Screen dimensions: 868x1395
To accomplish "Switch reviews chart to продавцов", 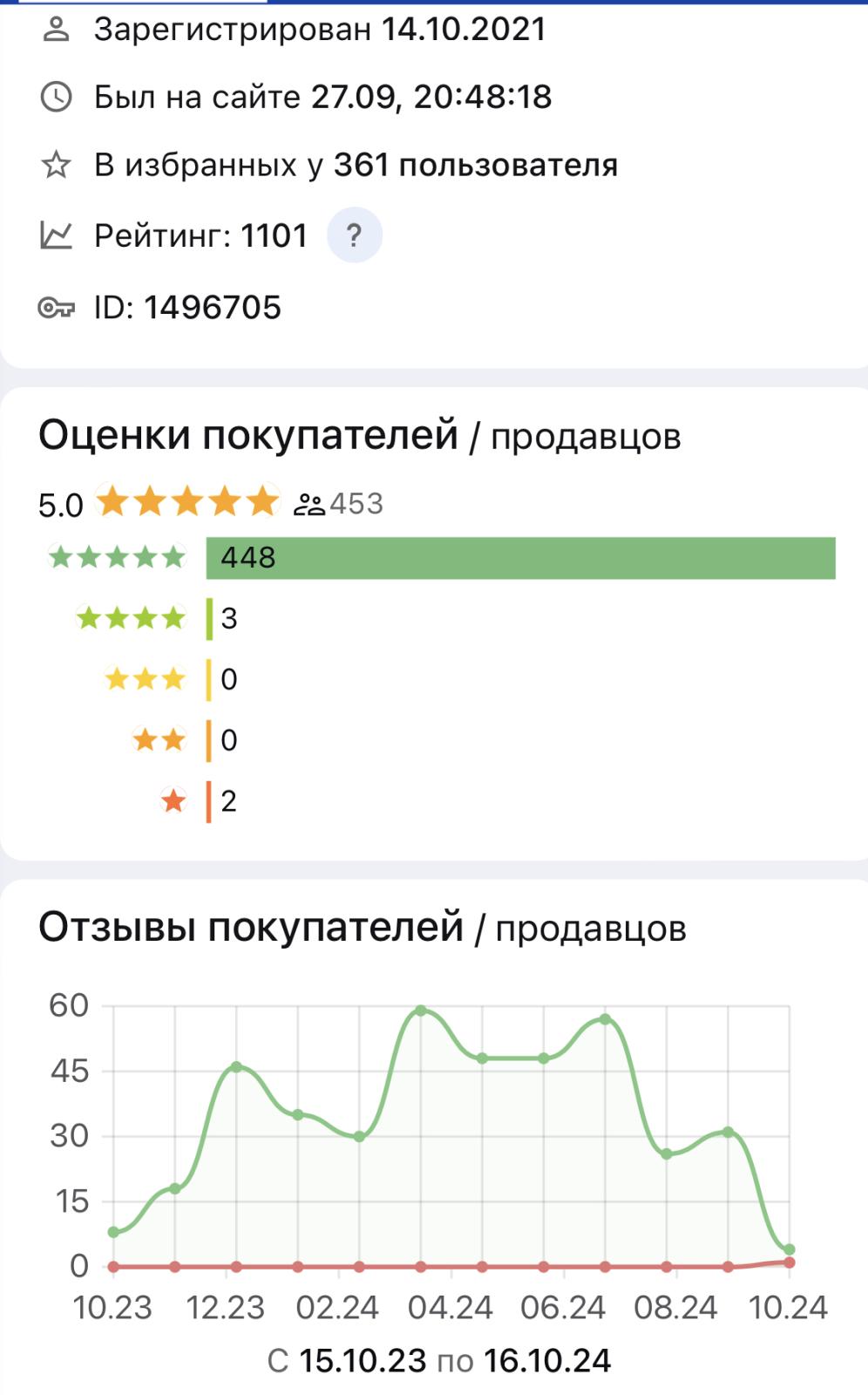I will pos(591,929).
